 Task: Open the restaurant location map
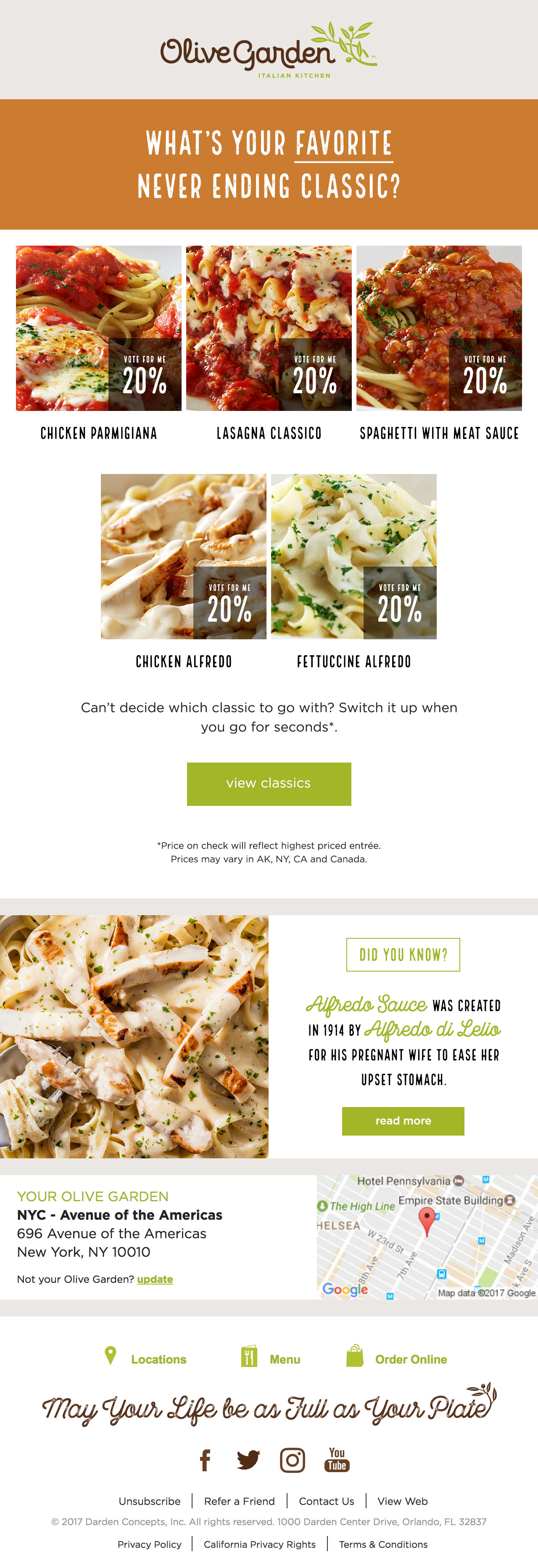pyautogui.click(x=427, y=1236)
